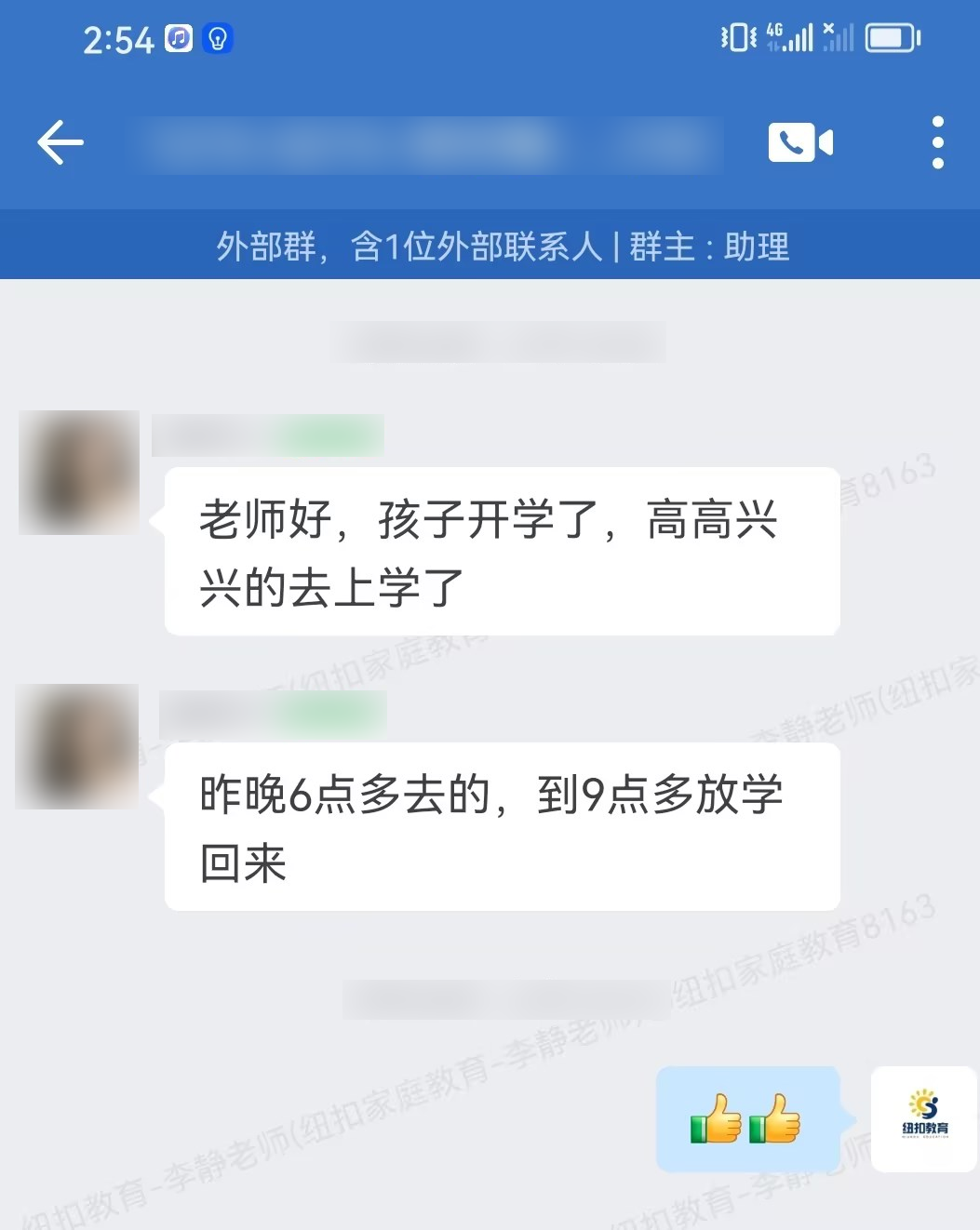Start a voice or video call
980x1230 pixels.
point(799,142)
